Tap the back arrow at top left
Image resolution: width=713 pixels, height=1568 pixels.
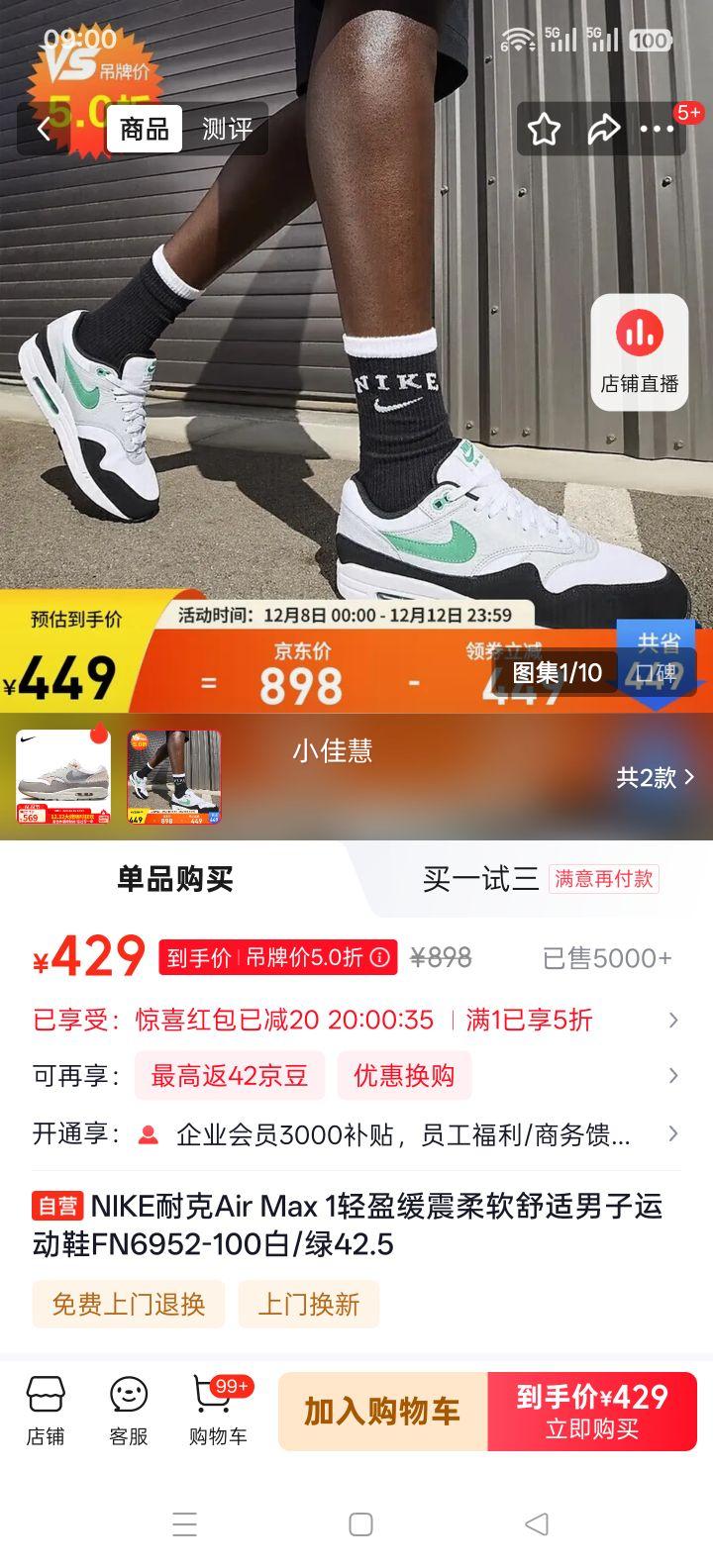coord(42,129)
